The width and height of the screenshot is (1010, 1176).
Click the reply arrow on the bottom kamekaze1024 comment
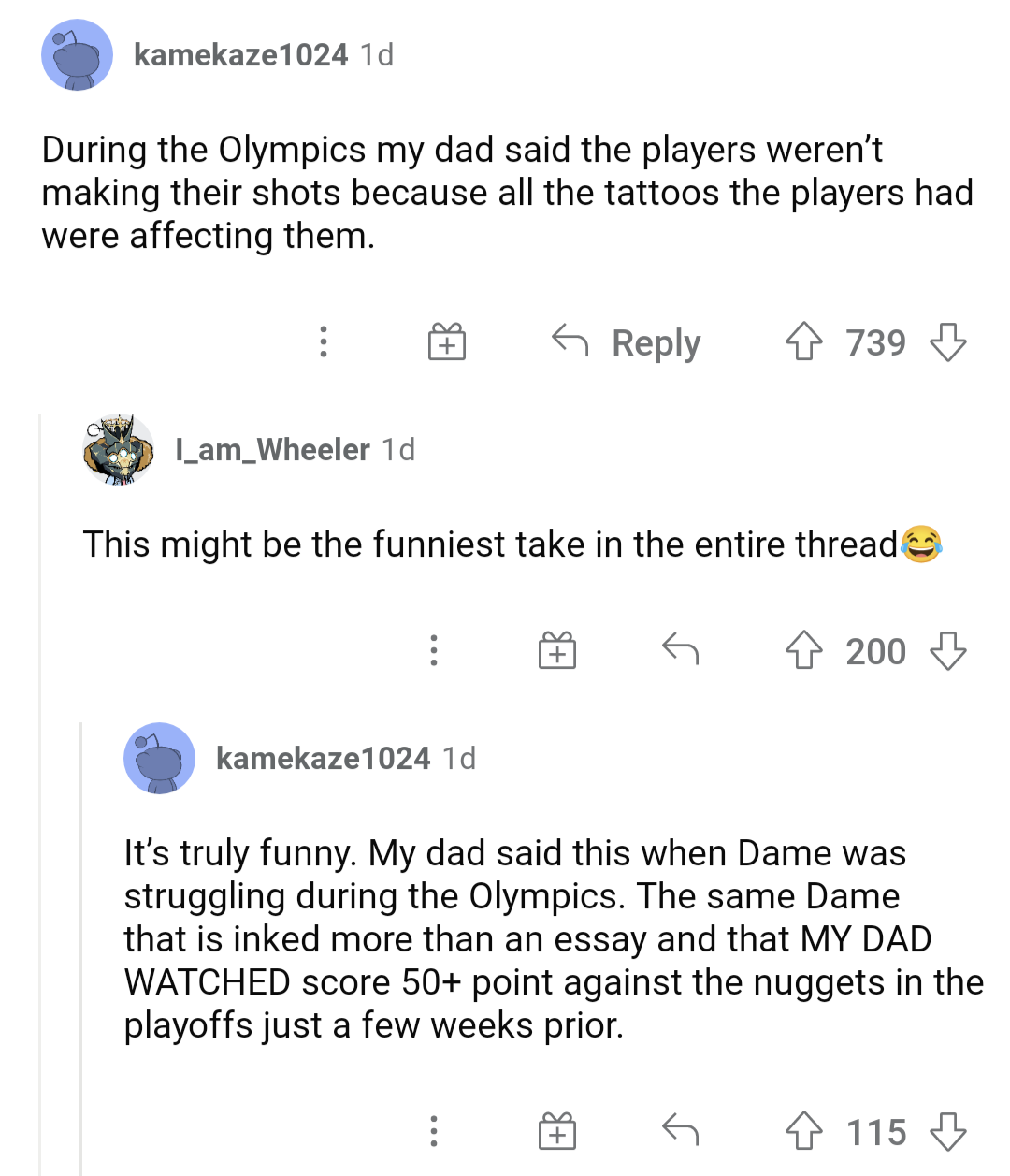point(680,1131)
